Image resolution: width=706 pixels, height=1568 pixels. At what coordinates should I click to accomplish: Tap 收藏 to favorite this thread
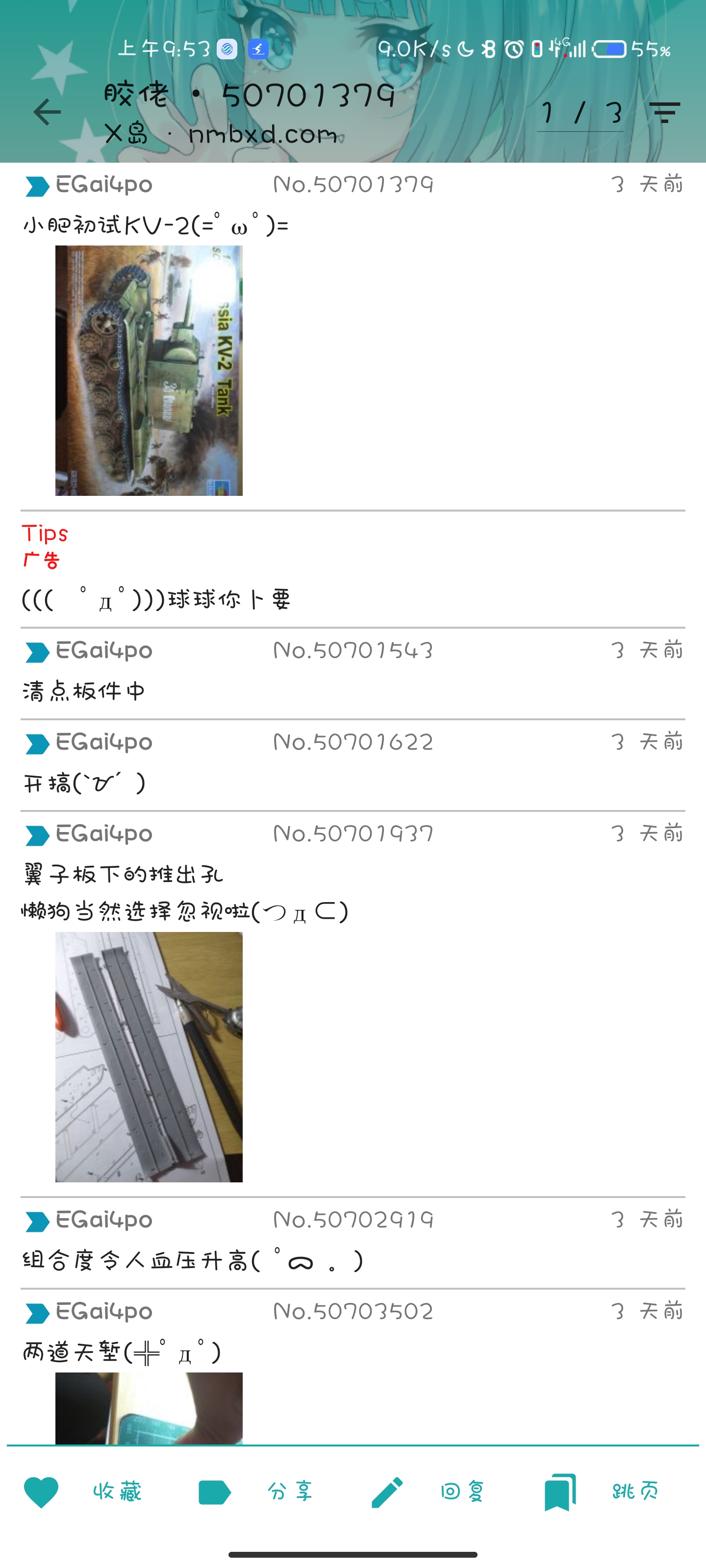click(x=83, y=1491)
